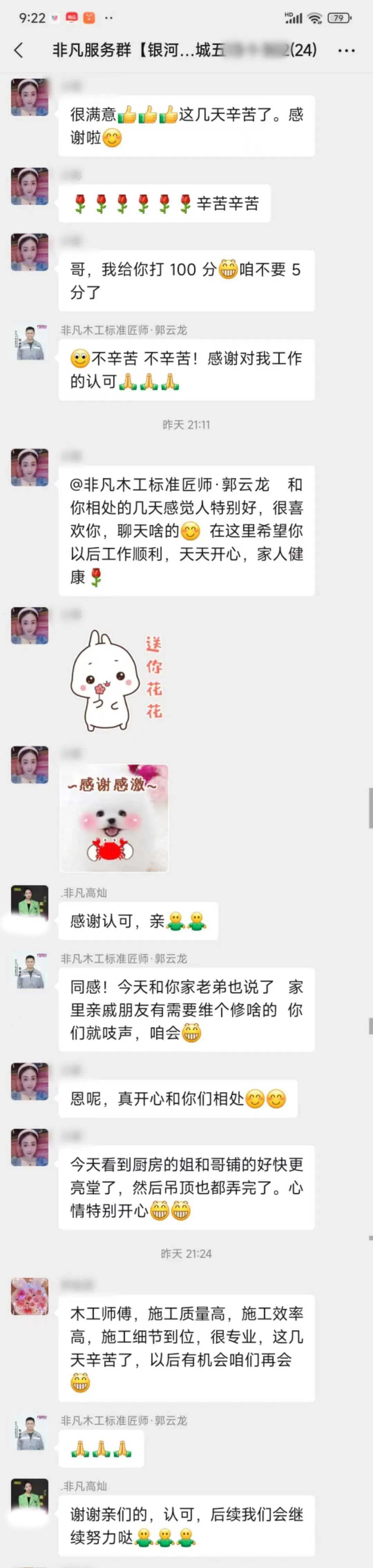This screenshot has height=1568, width=373.
Task: Open the avatar beside 我给你打 100 分 message
Action: 29,252
